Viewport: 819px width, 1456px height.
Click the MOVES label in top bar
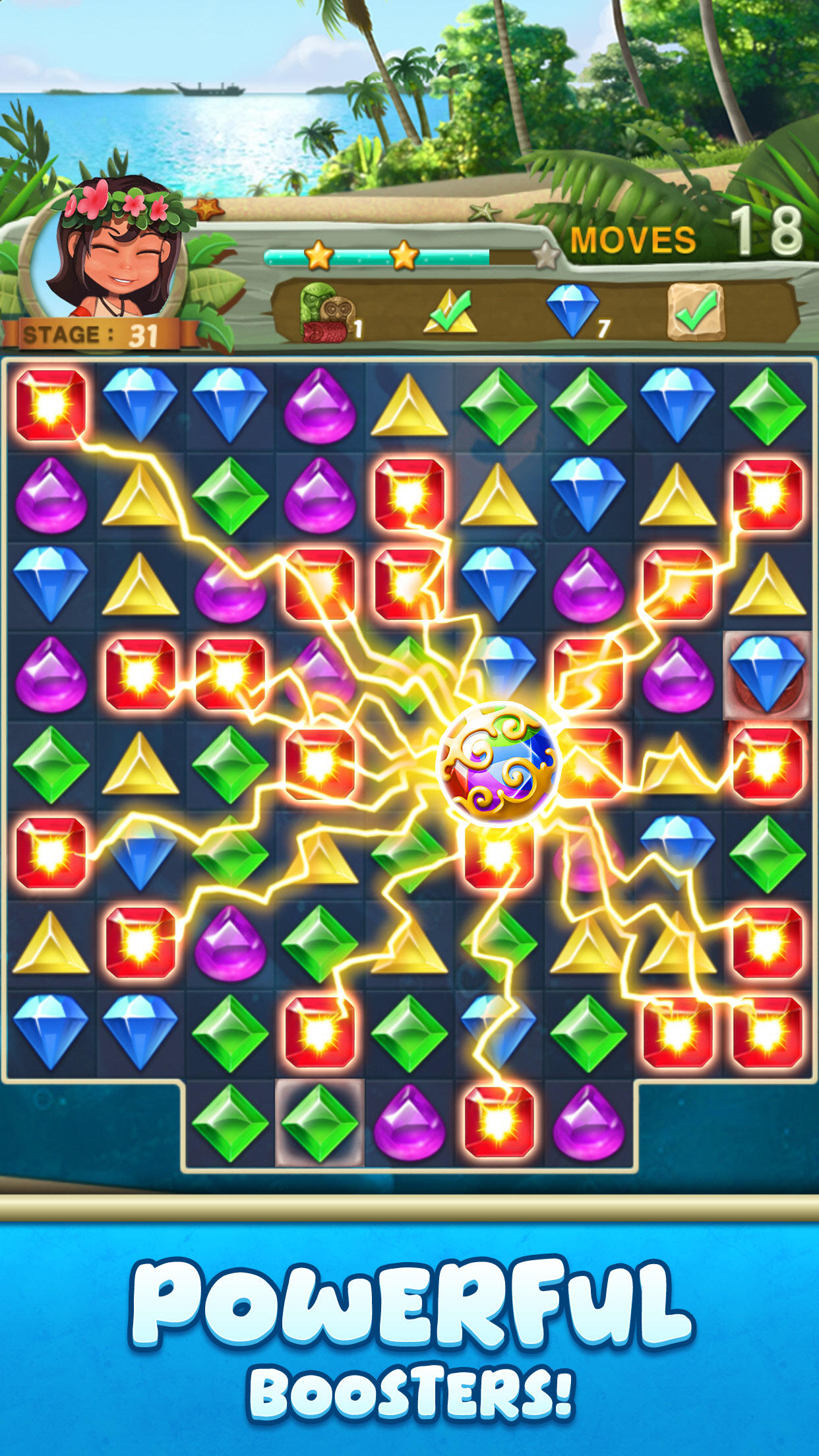(633, 237)
